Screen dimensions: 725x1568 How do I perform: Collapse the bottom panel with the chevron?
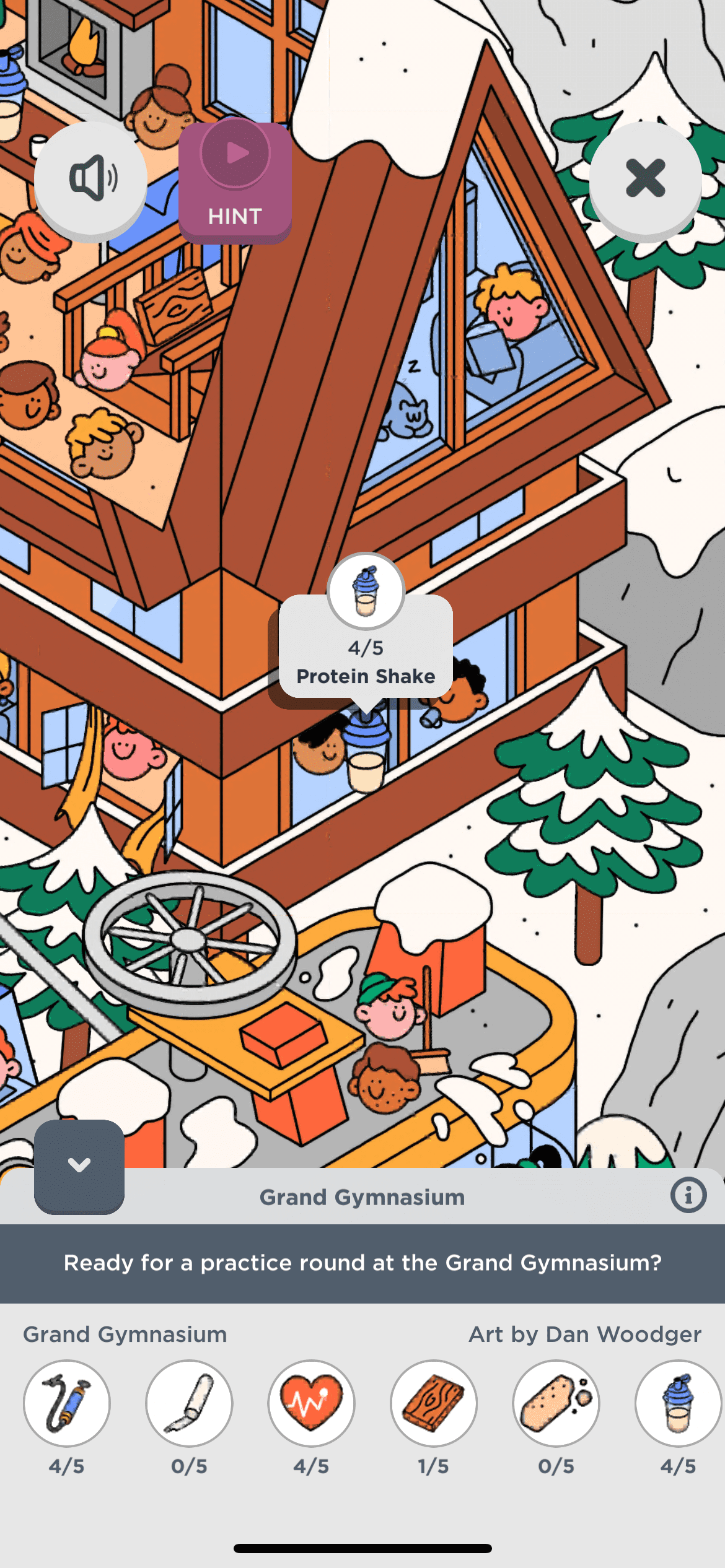79,1165
